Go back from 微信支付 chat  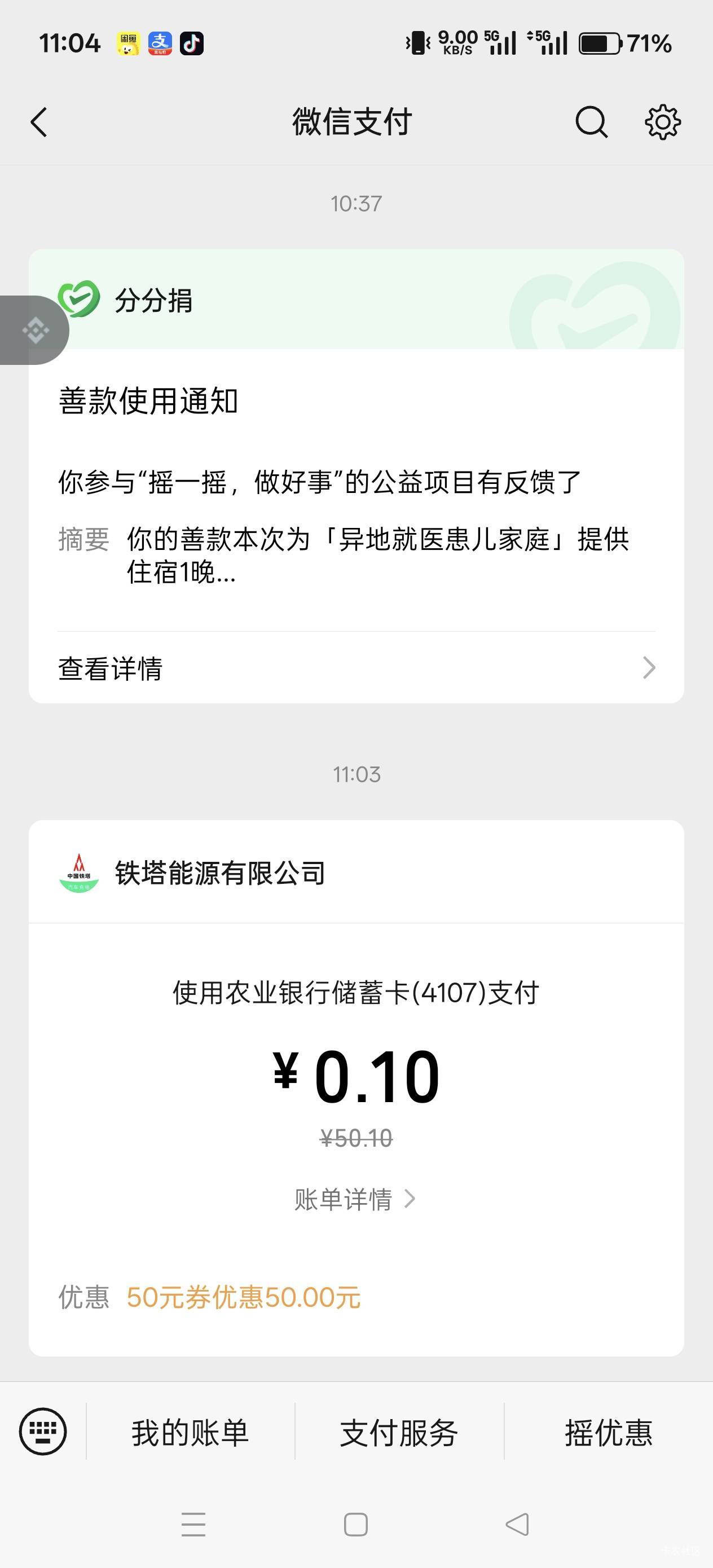pos(39,122)
